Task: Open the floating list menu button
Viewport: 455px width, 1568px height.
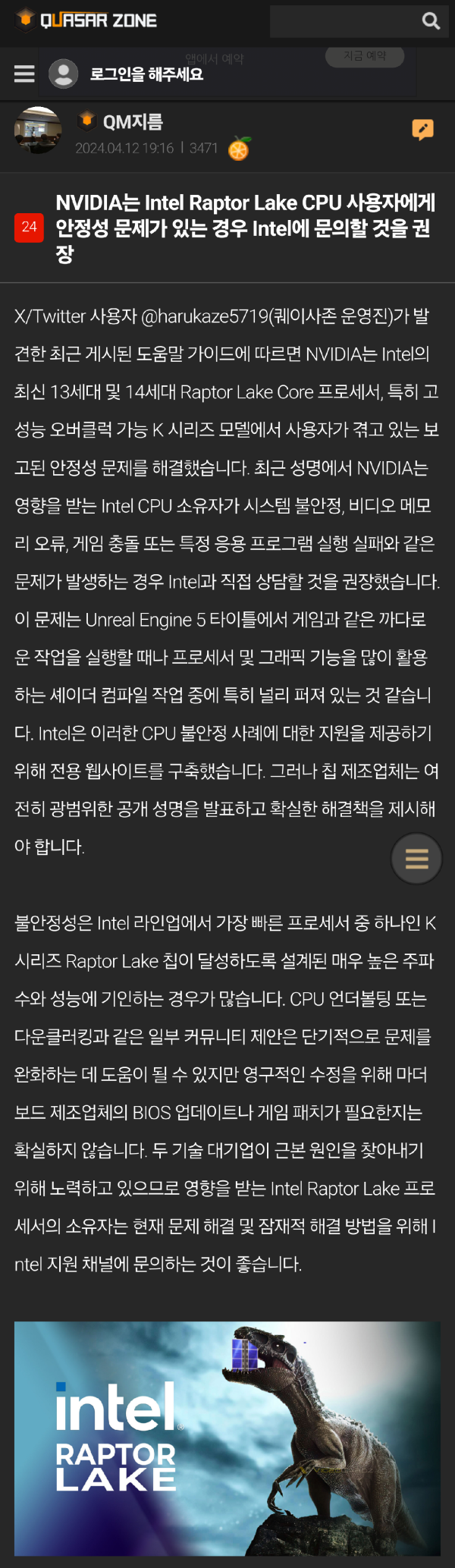Action: point(416,859)
